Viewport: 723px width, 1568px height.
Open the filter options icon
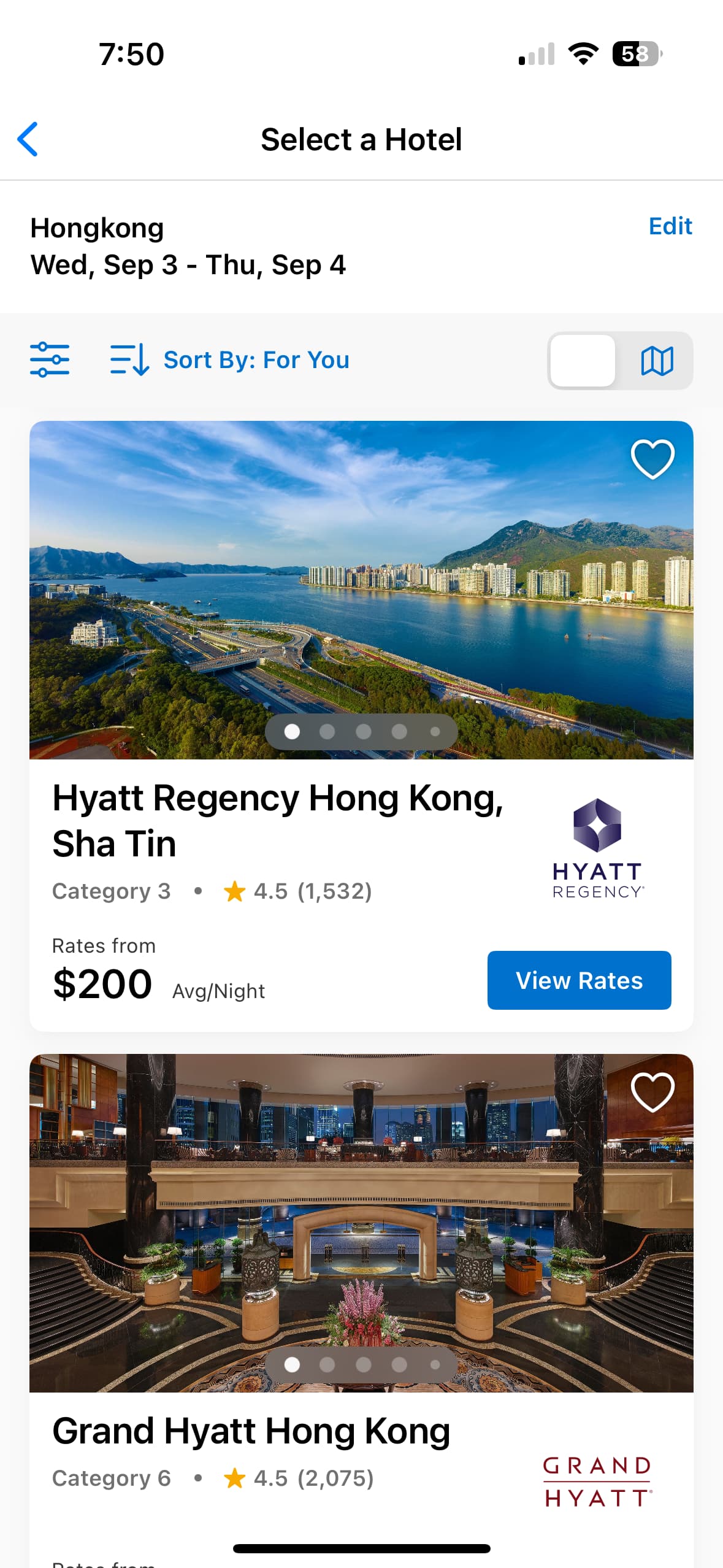(x=50, y=359)
